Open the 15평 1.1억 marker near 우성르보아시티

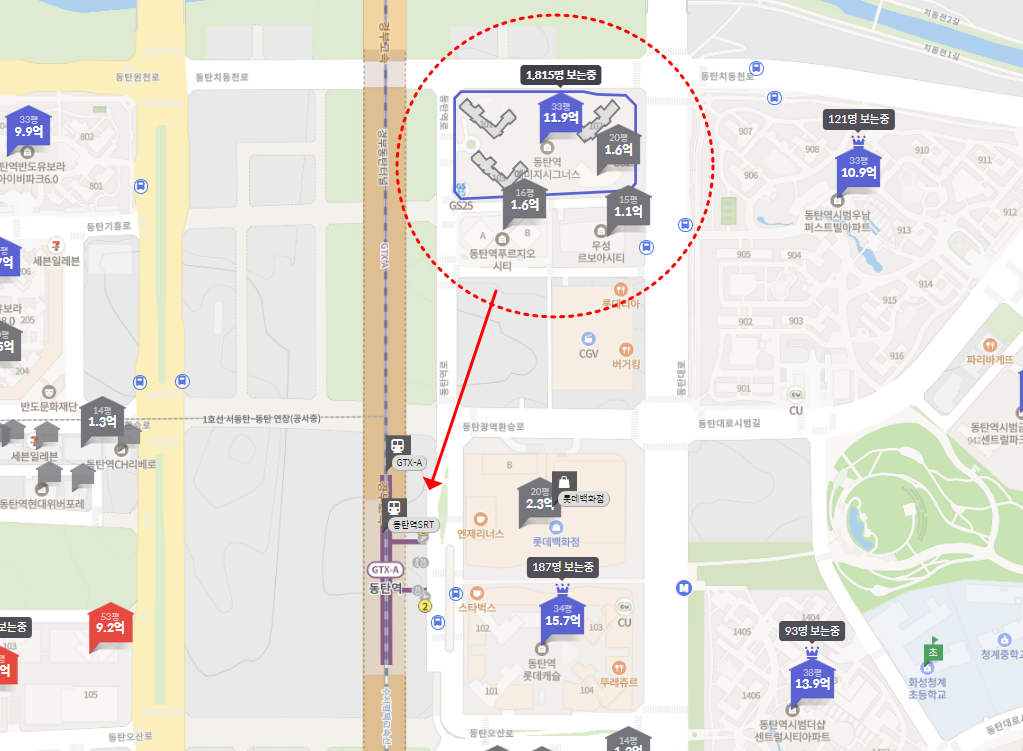click(627, 208)
